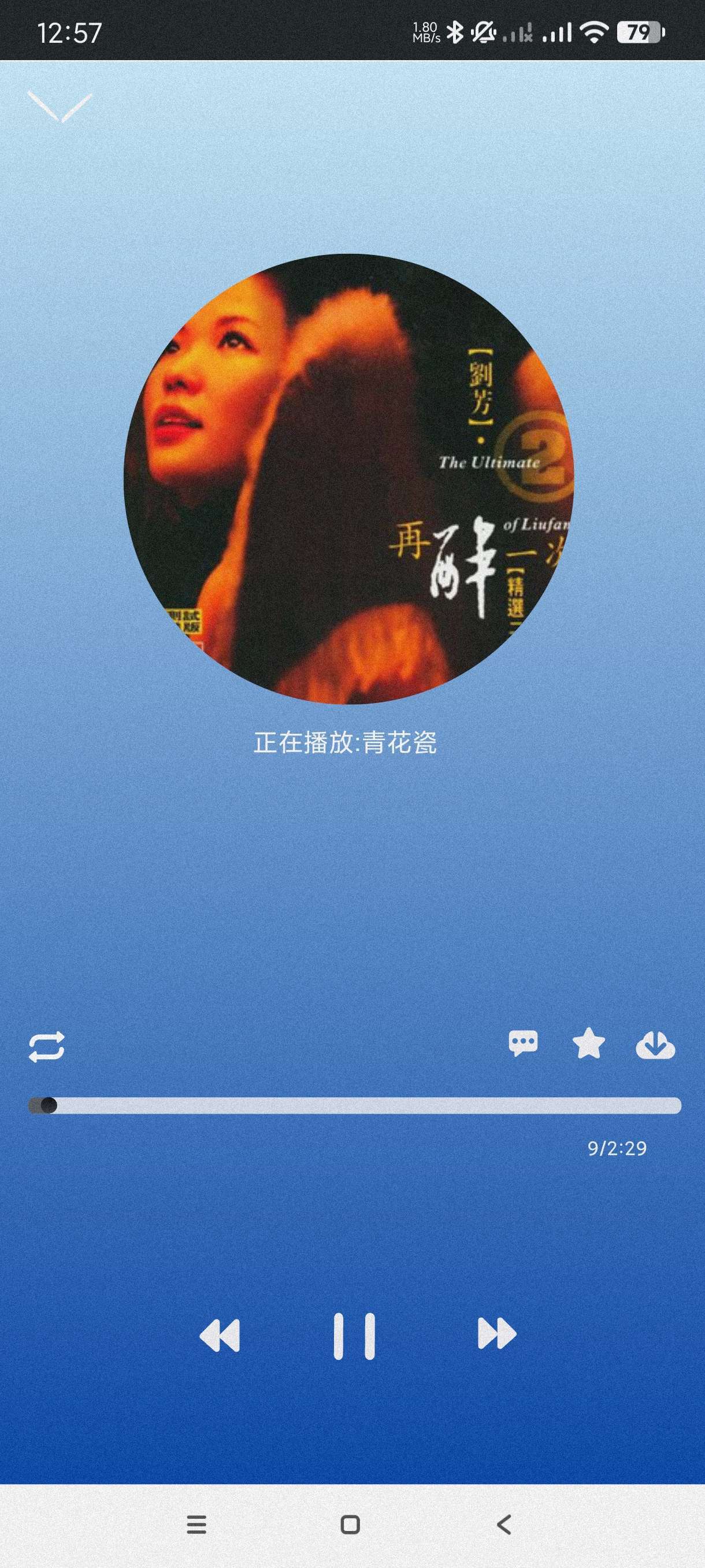This screenshot has height=1568, width=705.
Task: Collapse the player with the down chevron
Action: pyautogui.click(x=60, y=107)
